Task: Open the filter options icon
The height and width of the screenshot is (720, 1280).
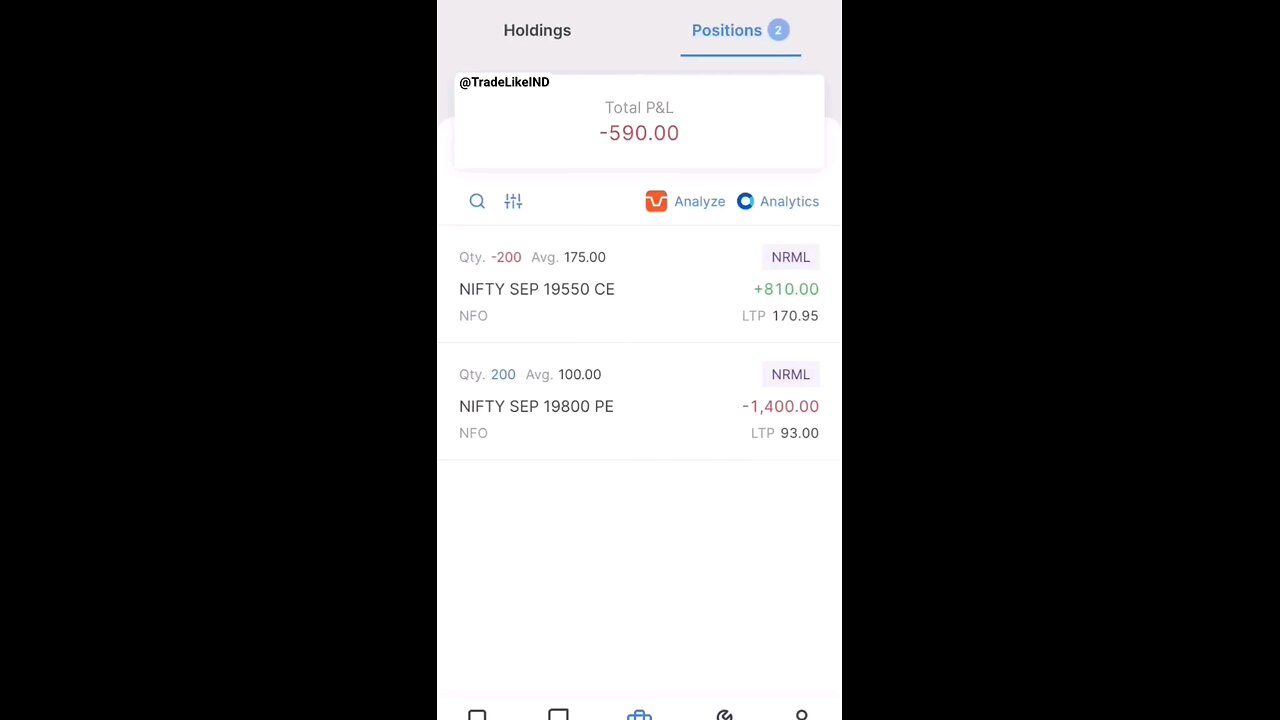Action: click(x=513, y=201)
